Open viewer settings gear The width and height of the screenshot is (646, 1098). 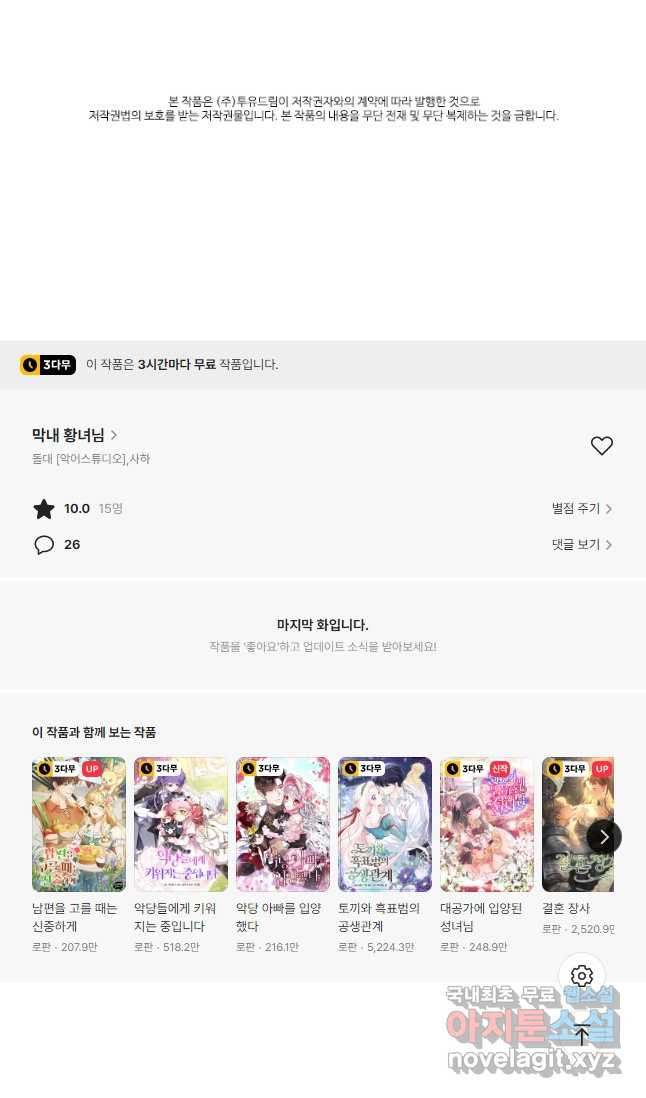coord(582,975)
